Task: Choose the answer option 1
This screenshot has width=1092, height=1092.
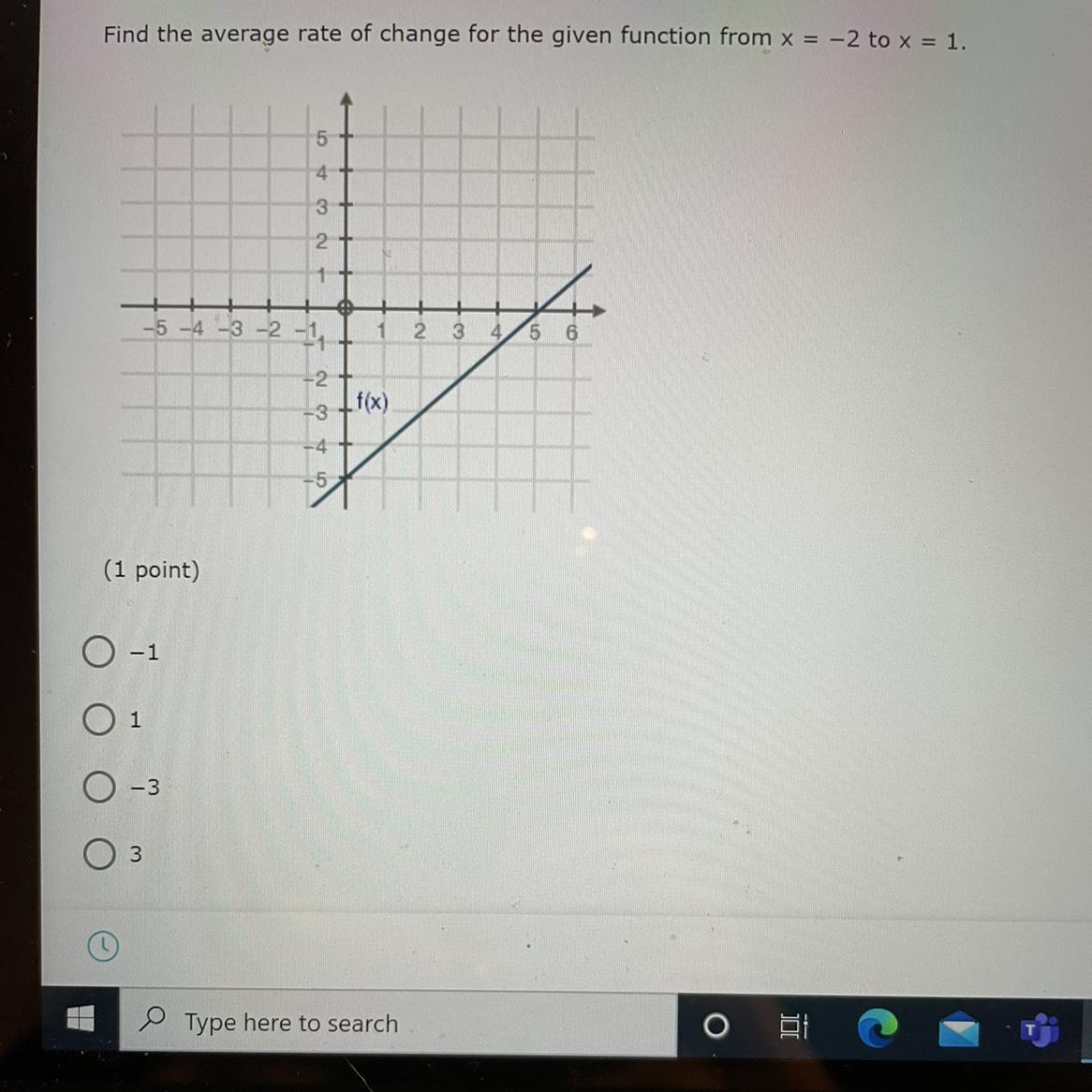Action: (x=98, y=719)
